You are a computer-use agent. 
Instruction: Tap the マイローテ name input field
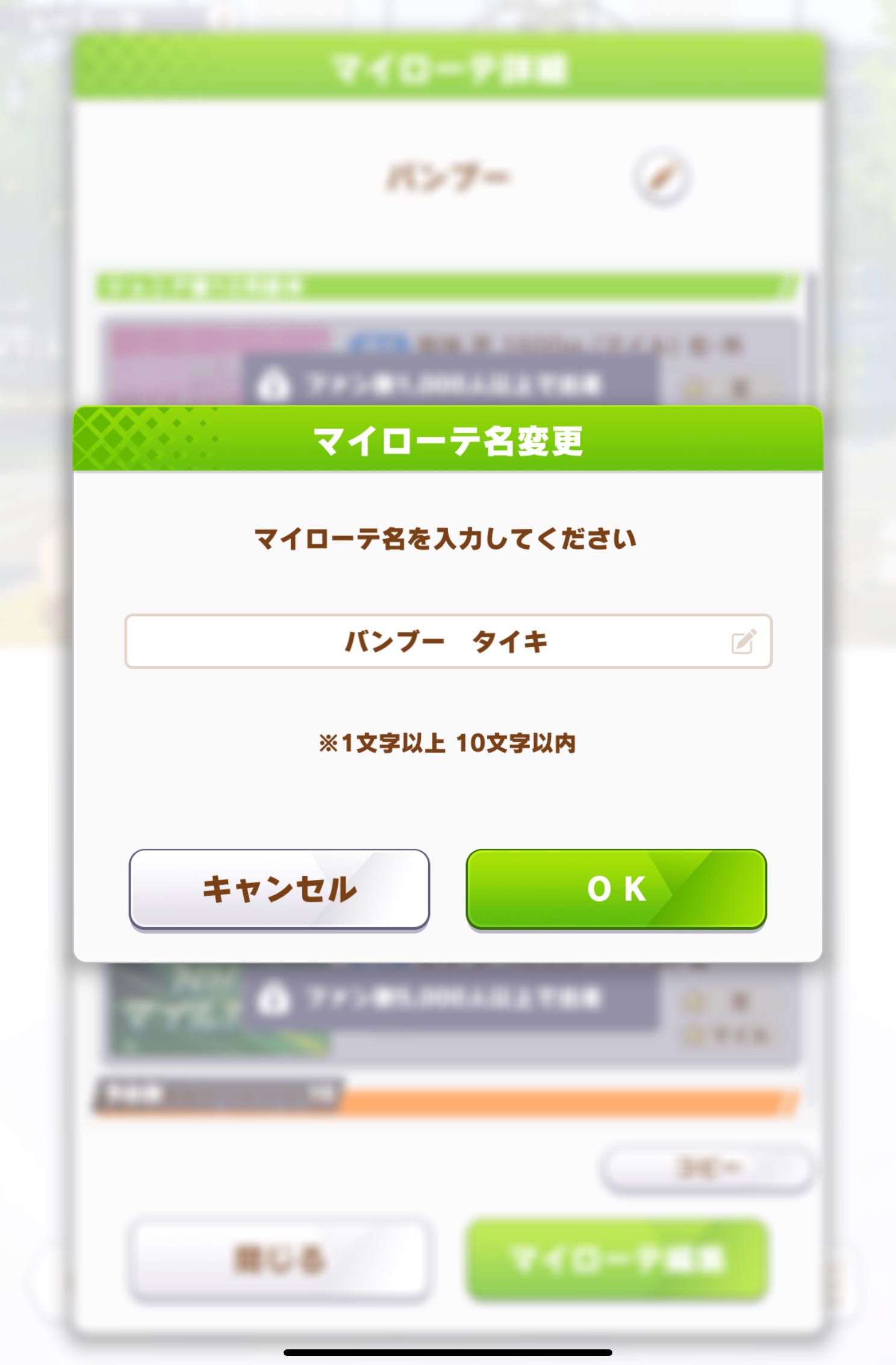coord(447,642)
